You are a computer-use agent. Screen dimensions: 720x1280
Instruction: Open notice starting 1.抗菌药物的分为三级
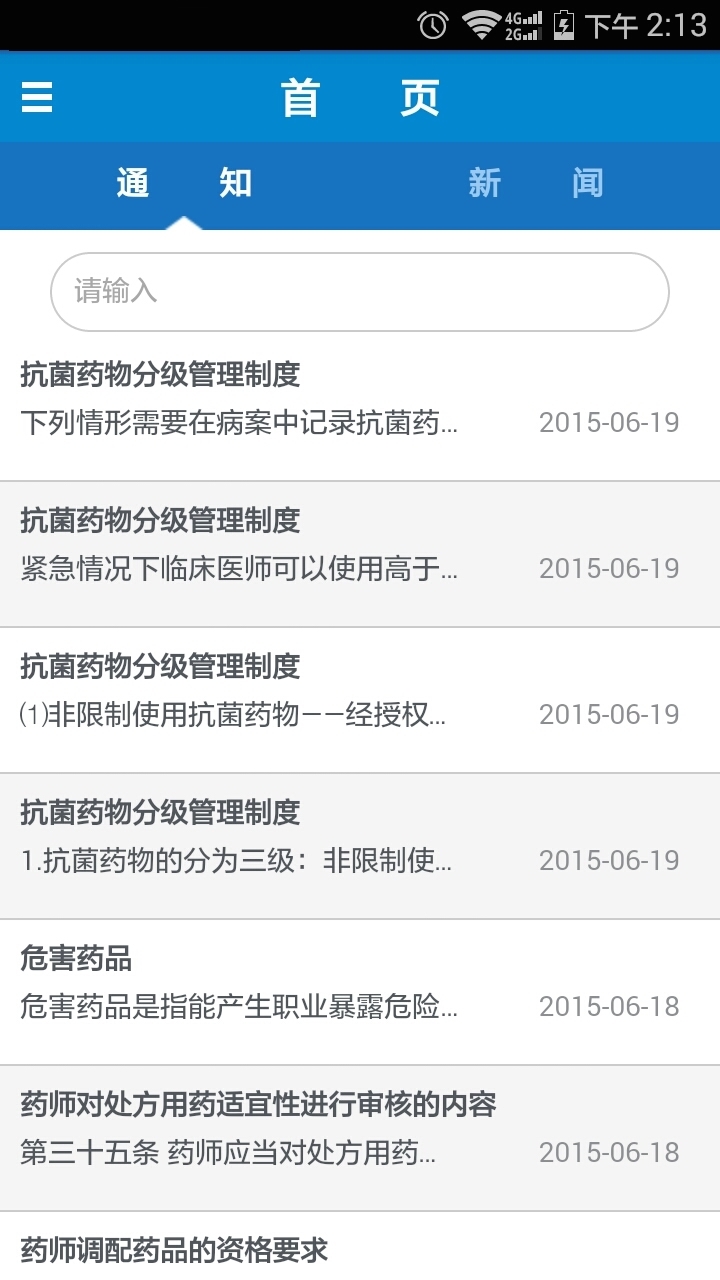360,840
